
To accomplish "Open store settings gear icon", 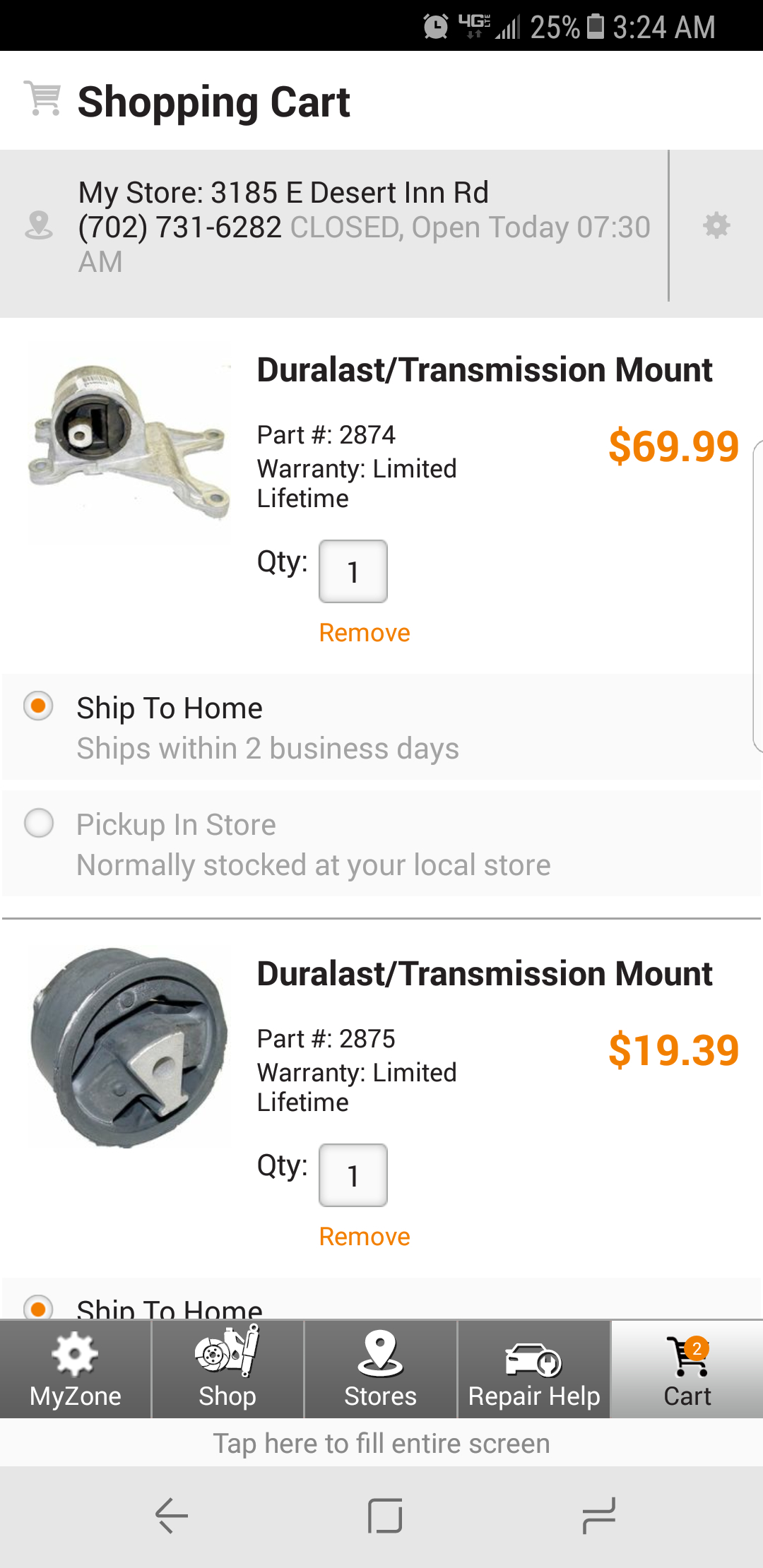I will coord(716,226).
